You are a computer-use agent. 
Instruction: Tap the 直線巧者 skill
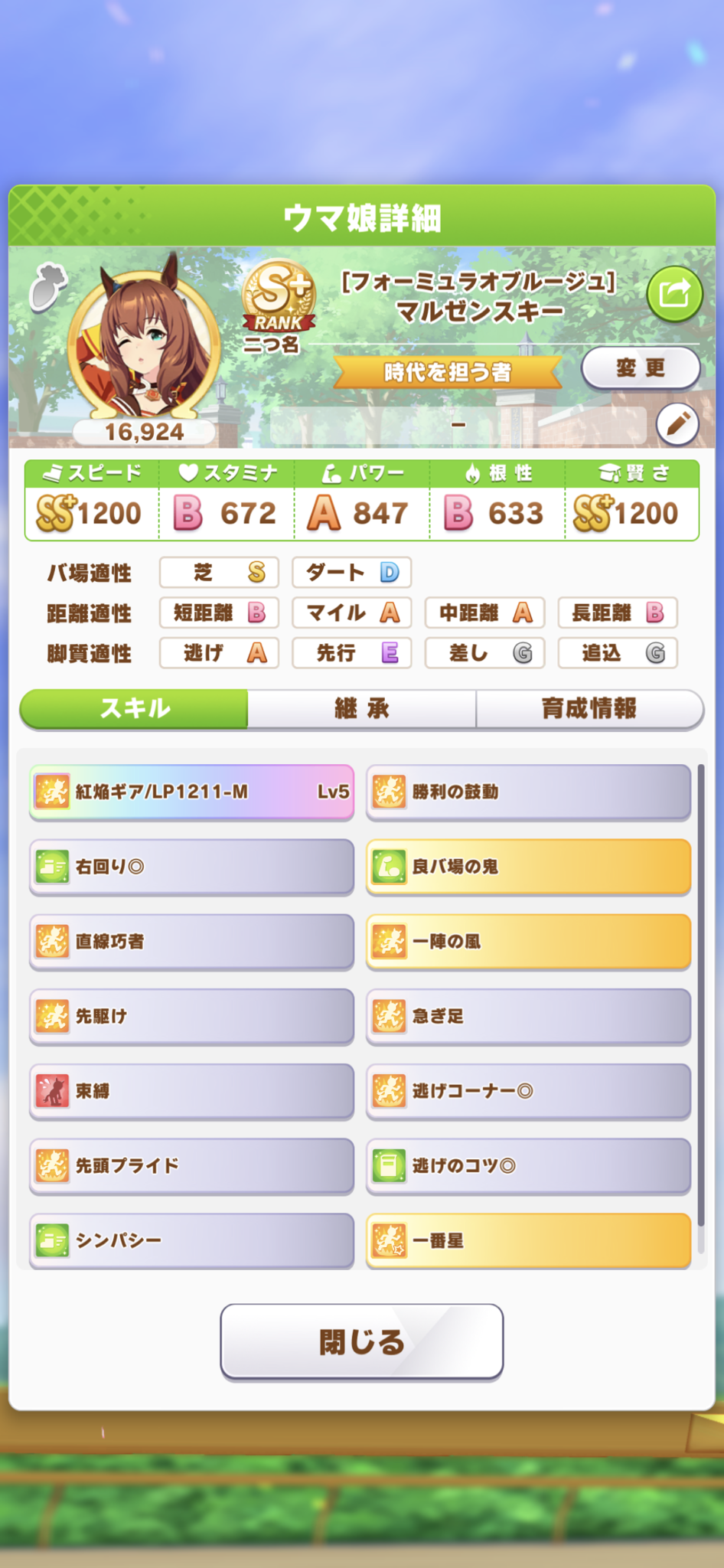click(x=191, y=941)
